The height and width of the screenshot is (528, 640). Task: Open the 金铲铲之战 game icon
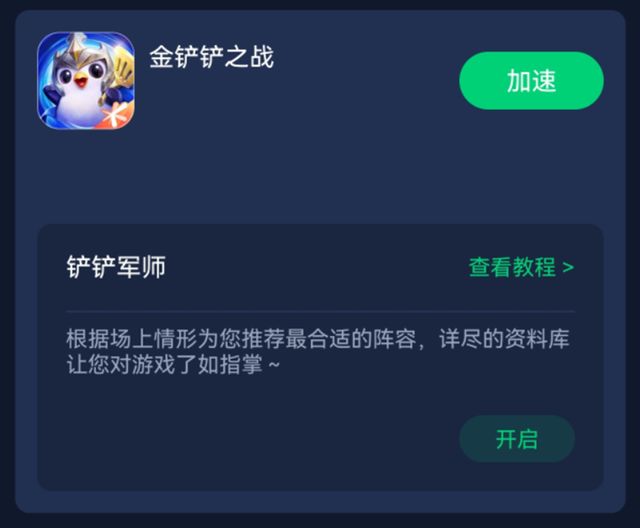pyautogui.click(x=86, y=81)
